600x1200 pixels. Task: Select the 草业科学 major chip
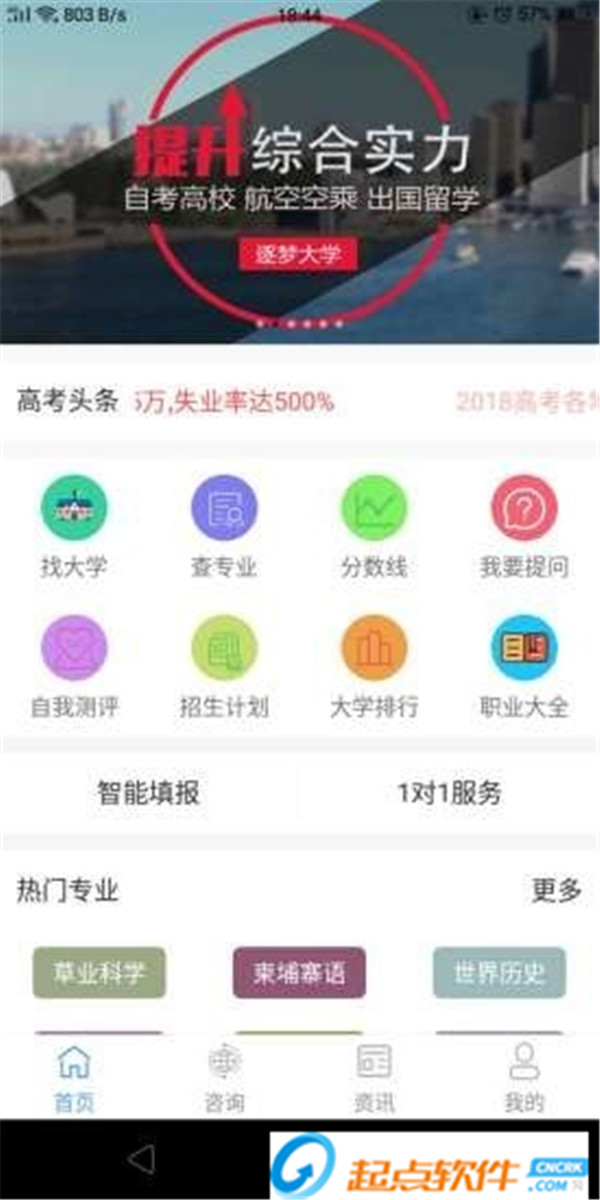pyautogui.click(x=99, y=973)
